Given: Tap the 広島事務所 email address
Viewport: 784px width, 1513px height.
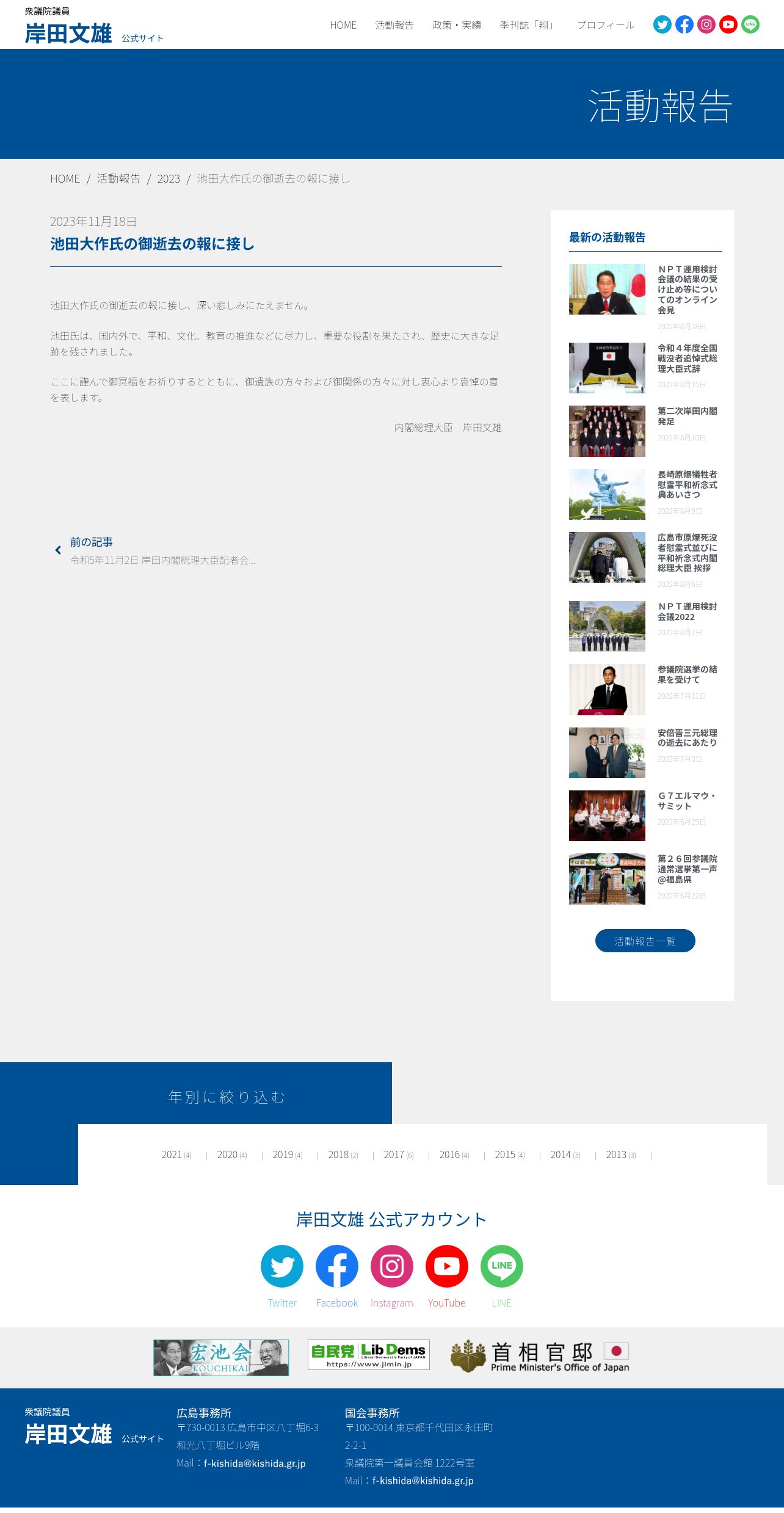Looking at the screenshot, I should click(255, 1463).
